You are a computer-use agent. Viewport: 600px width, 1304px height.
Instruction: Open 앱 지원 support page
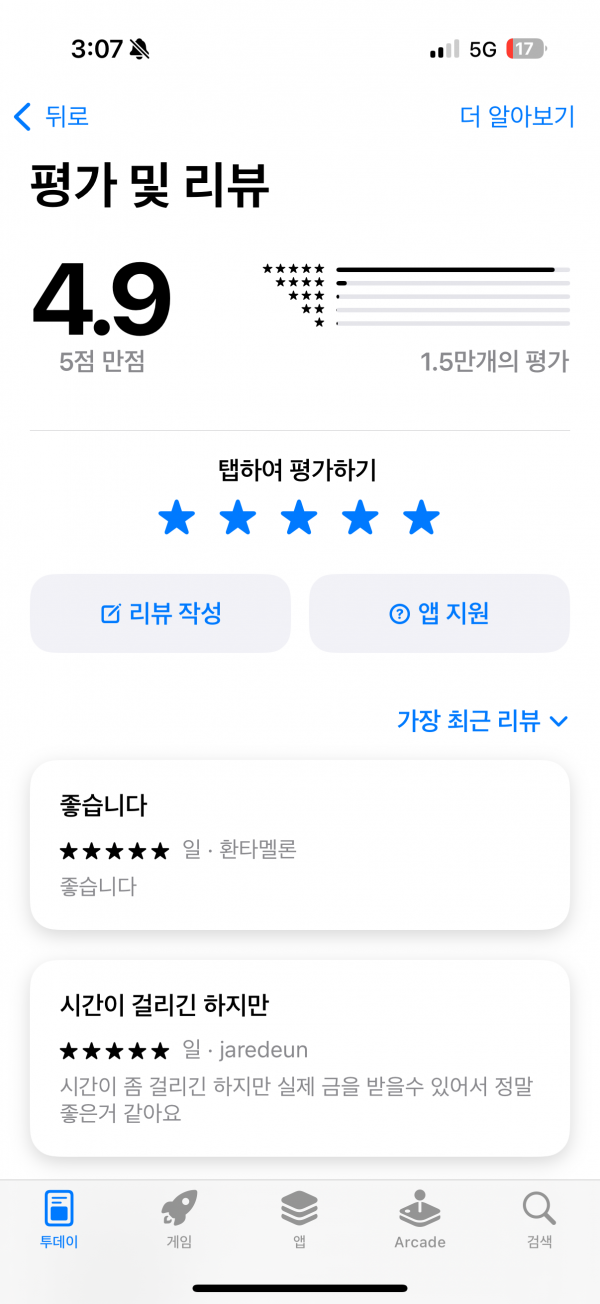click(x=439, y=613)
